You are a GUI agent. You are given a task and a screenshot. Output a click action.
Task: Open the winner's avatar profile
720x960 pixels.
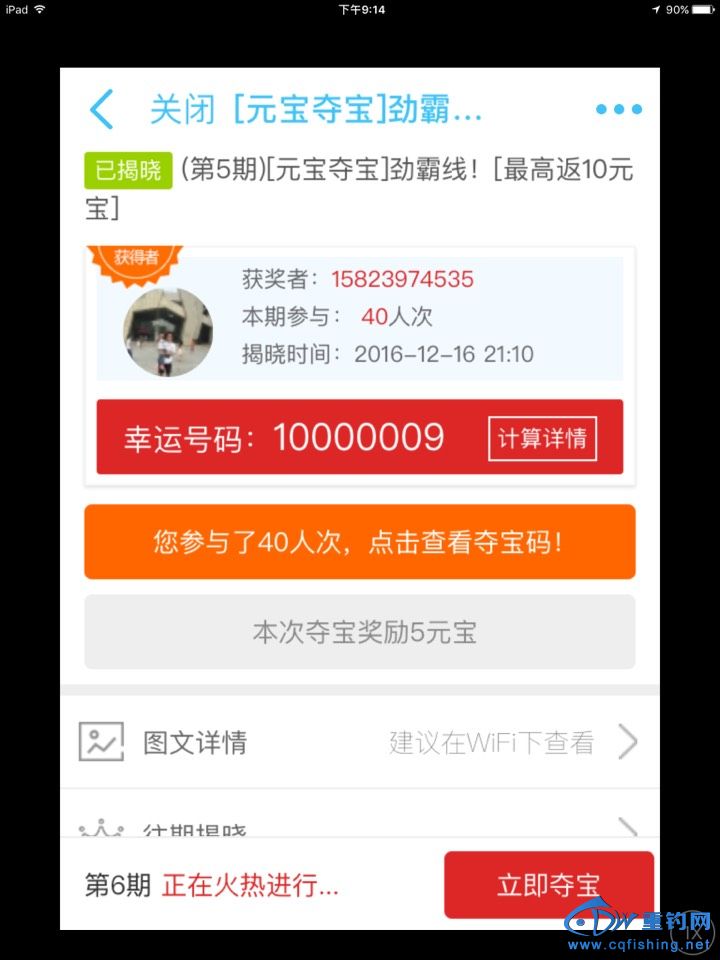[167, 332]
